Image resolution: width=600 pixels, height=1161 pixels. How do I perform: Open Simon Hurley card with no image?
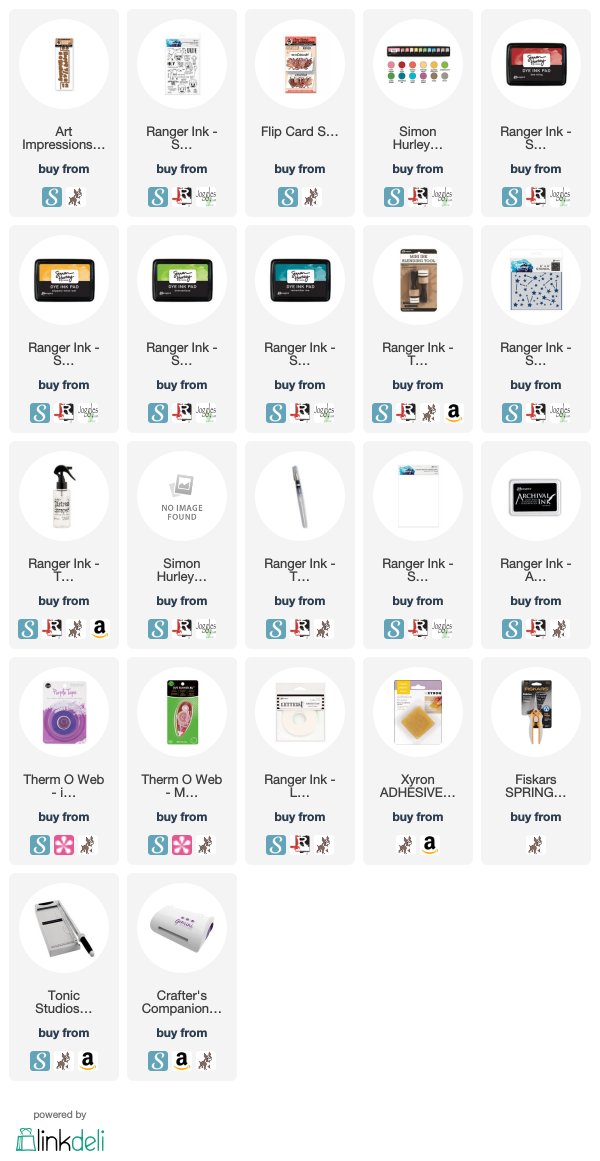tap(181, 545)
